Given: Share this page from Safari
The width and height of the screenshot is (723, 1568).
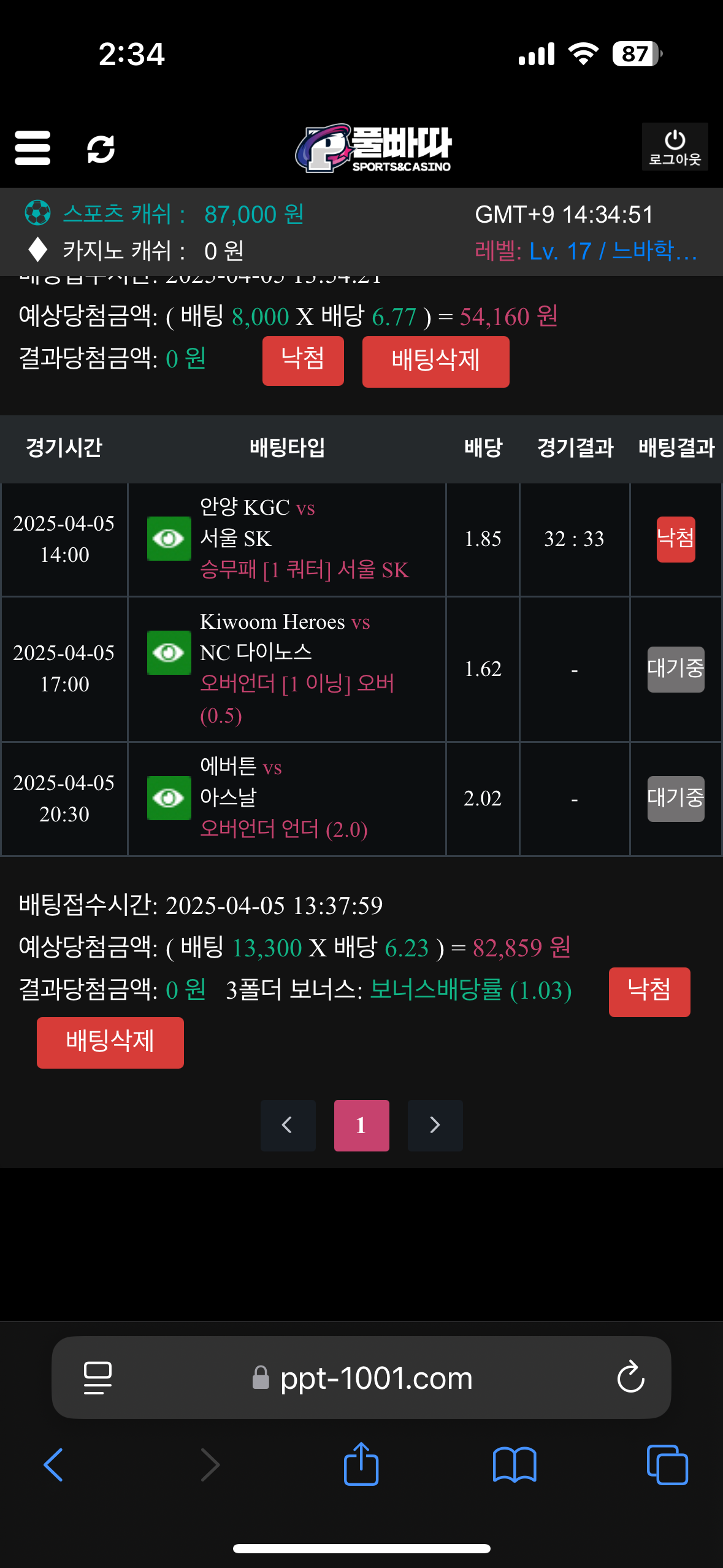Looking at the screenshot, I should (x=361, y=1465).
